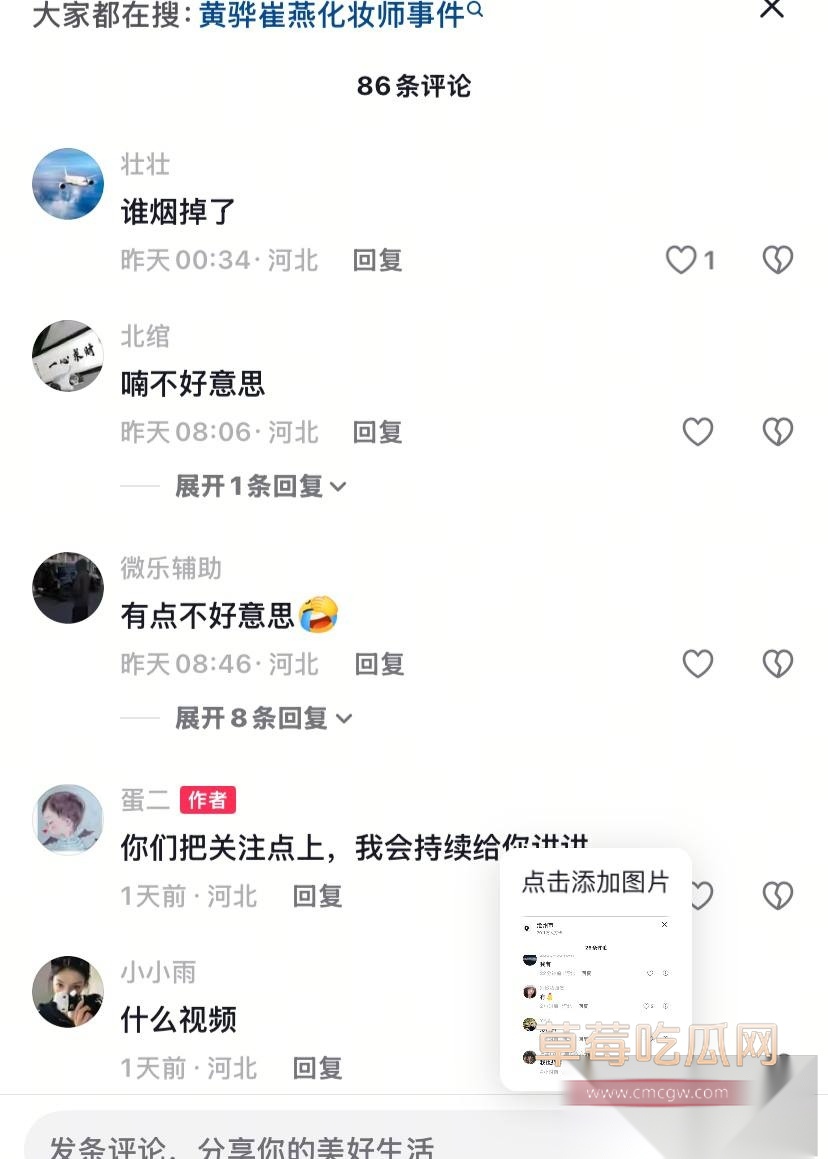The image size is (828, 1159).
Task: Reply to 小小雨's comment
Action: (x=317, y=1068)
